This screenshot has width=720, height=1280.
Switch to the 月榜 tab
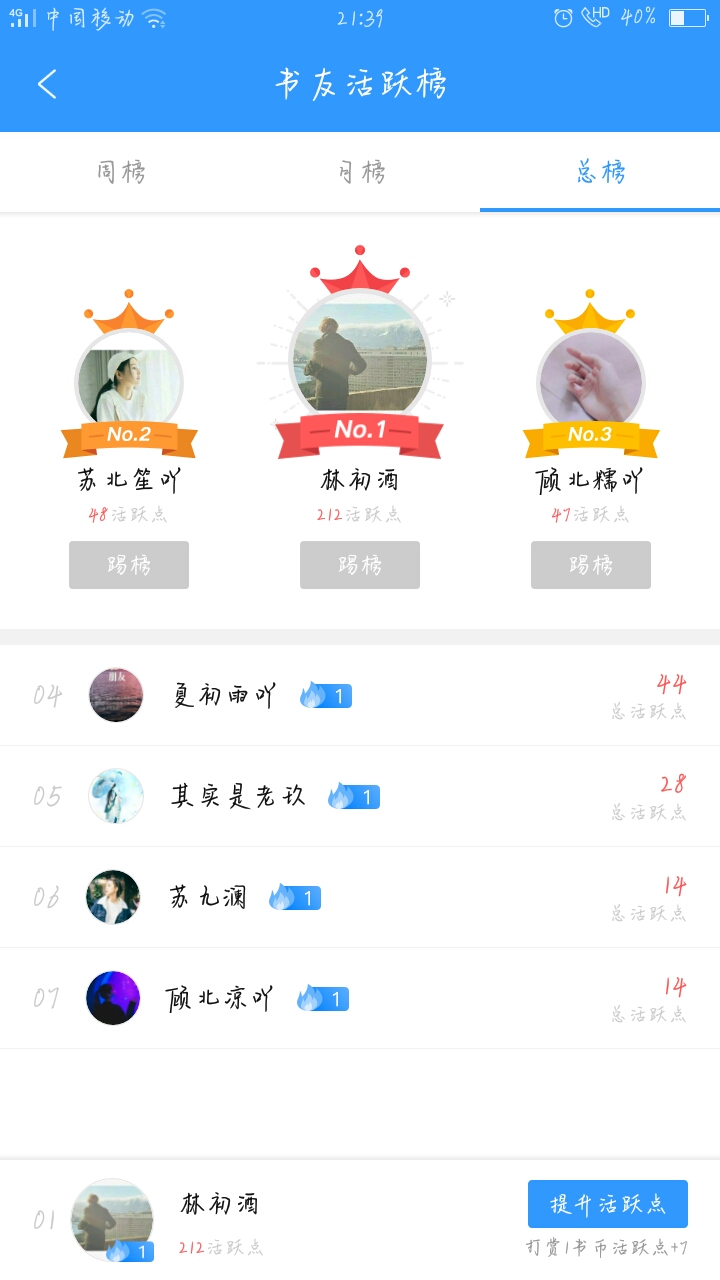(x=361, y=172)
